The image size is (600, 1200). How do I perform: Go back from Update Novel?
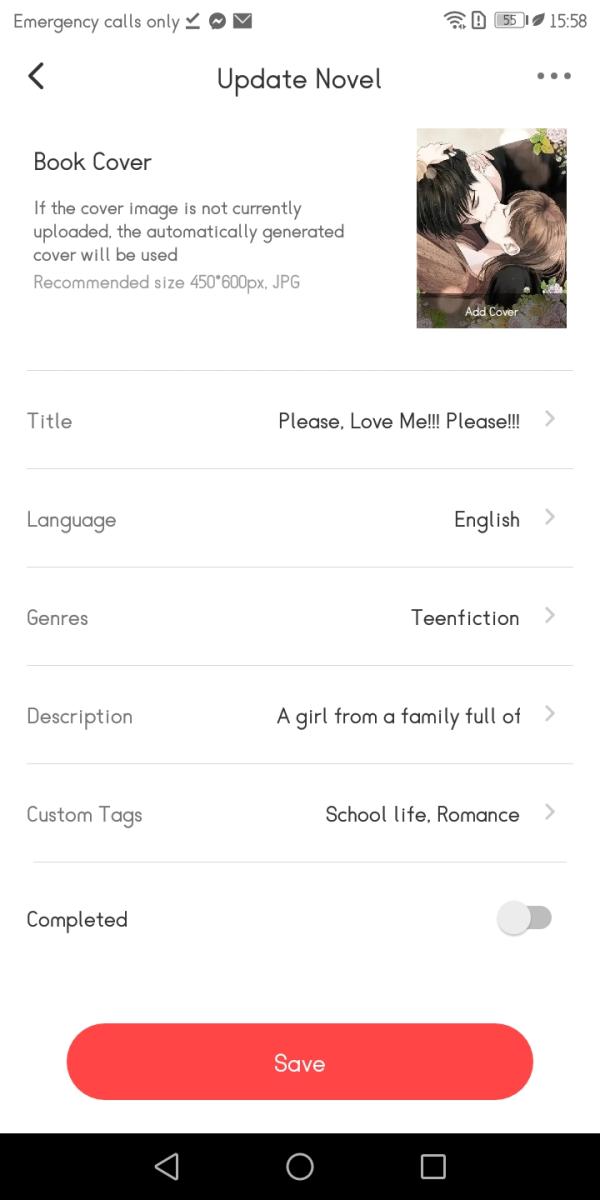point(36,77)
